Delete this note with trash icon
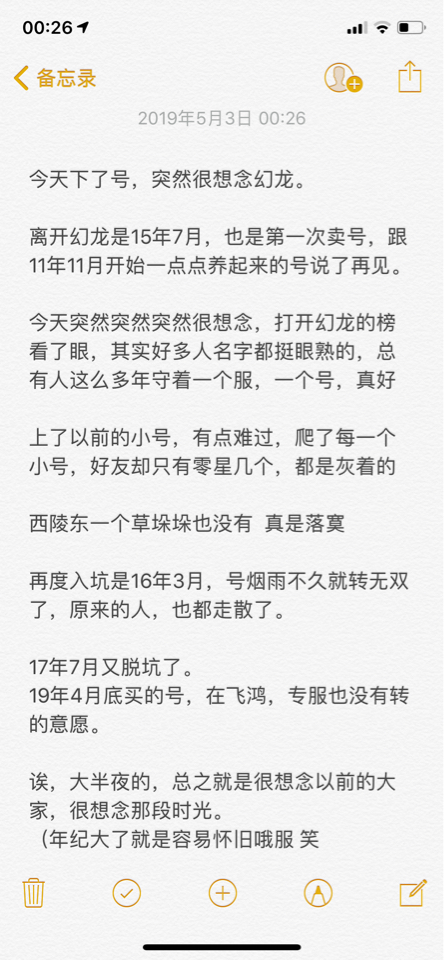 point(33,893)
